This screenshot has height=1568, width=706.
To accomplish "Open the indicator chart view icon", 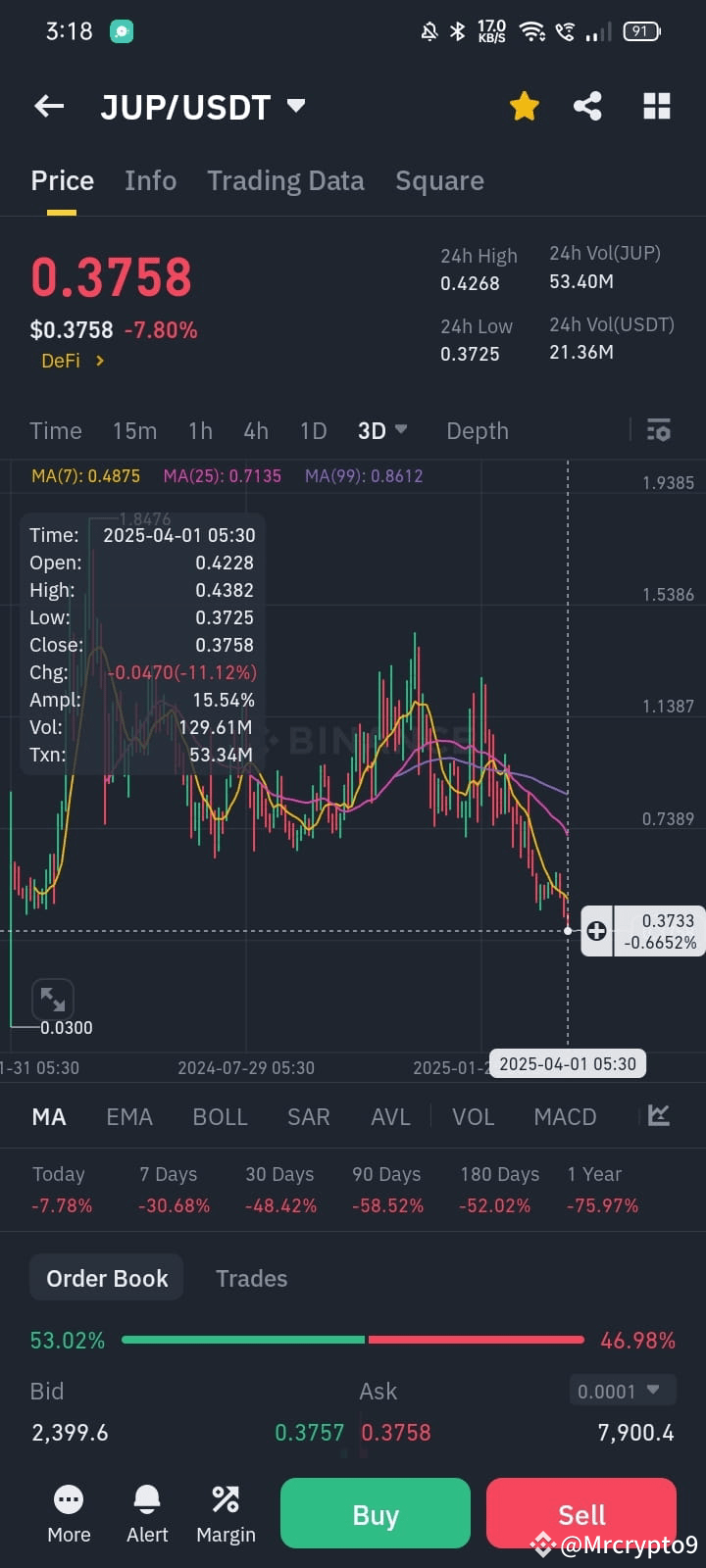I will pos(658,1116).
